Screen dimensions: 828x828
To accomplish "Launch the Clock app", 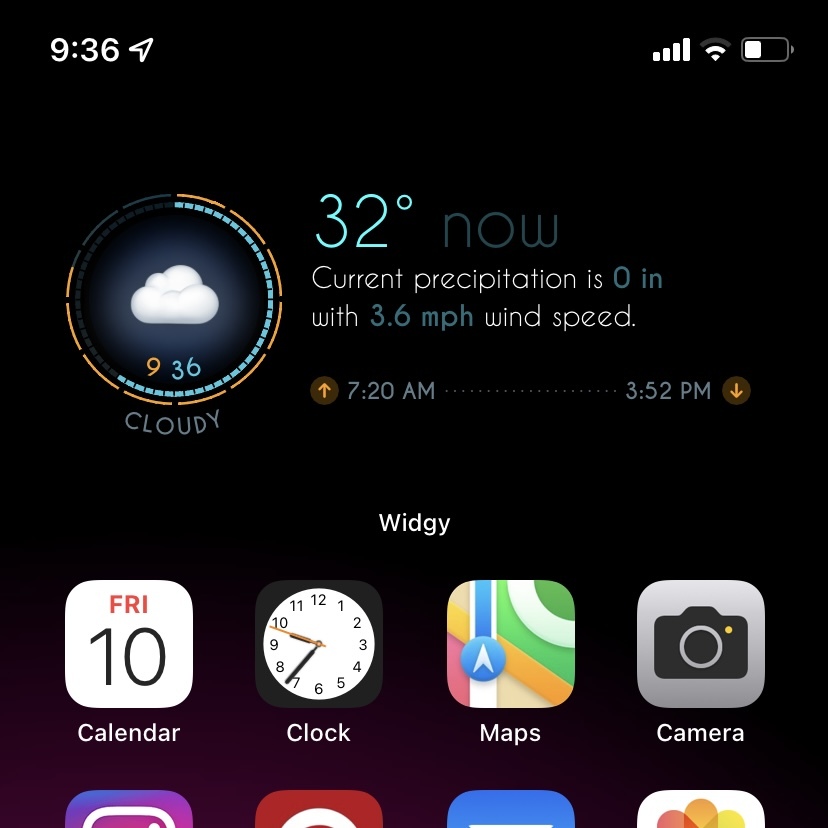I will 319,645.
